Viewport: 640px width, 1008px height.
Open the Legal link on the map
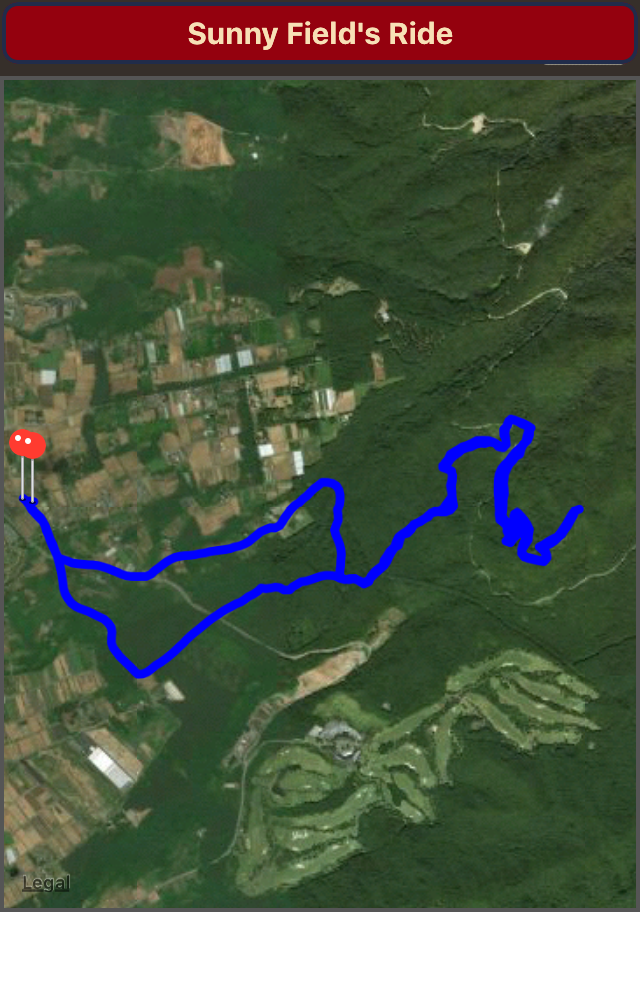coord(46,883)
